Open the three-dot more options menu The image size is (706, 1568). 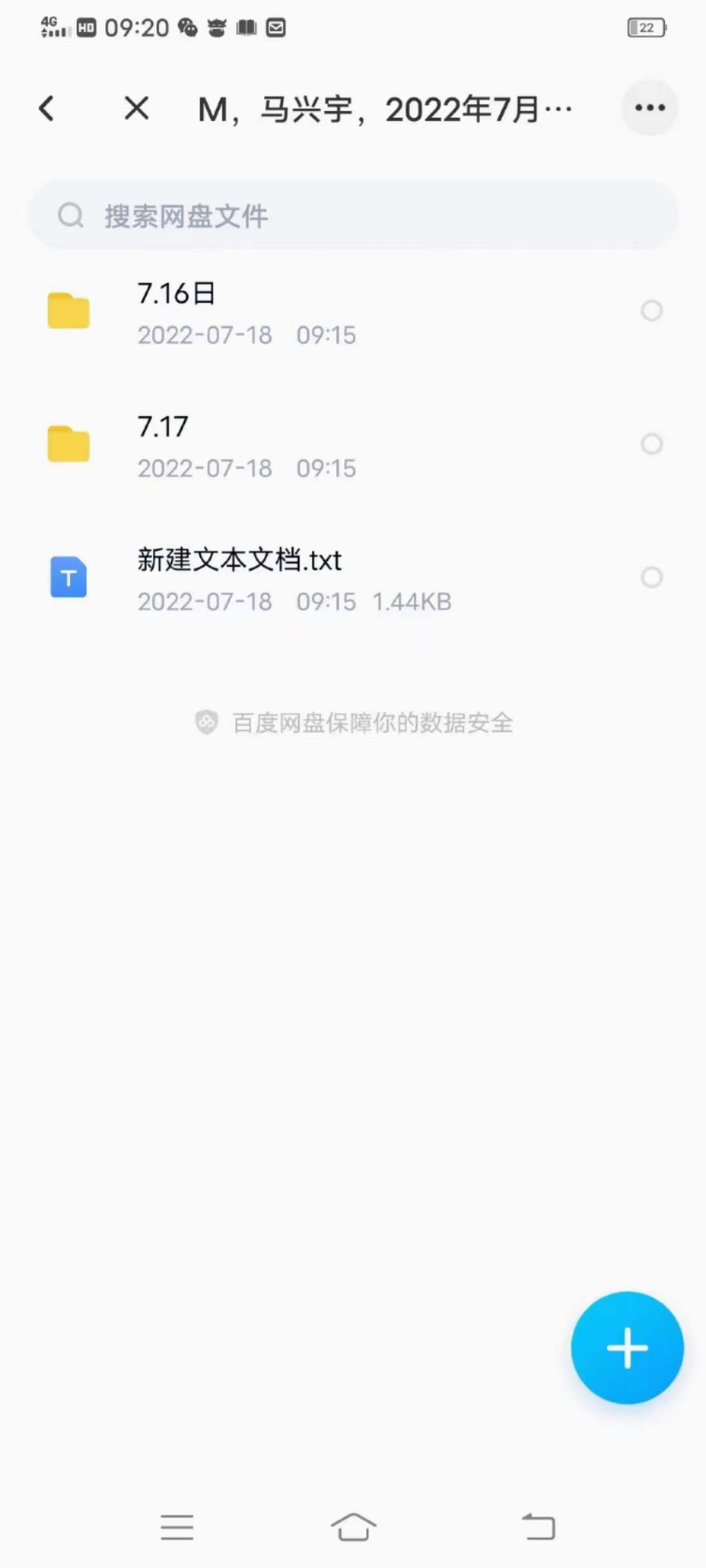[x=649, y=108]
